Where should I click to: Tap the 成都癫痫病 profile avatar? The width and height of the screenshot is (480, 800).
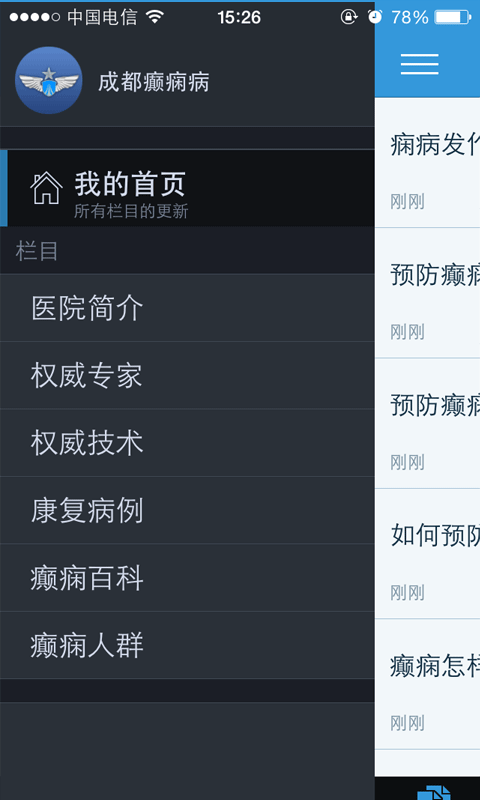[48, 80]
